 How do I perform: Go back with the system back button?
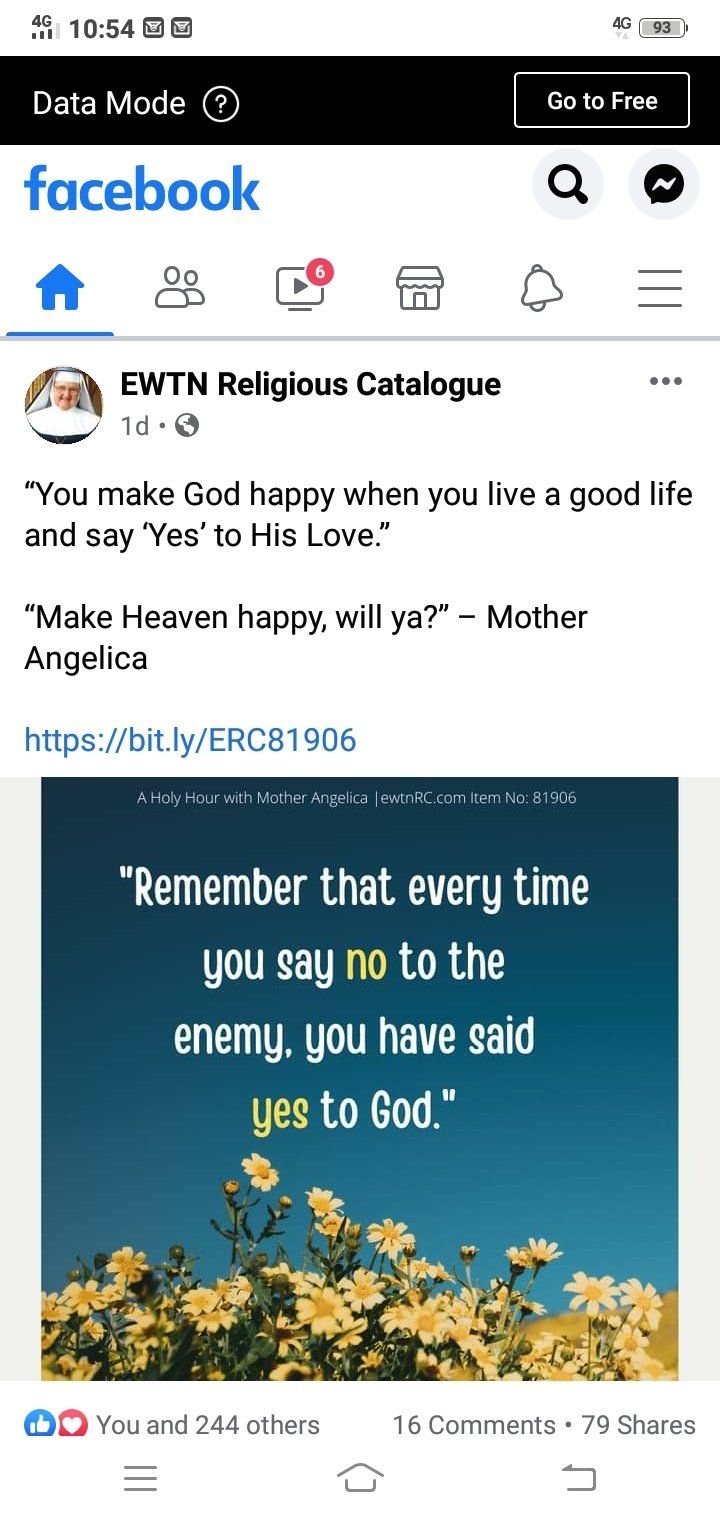point(578,1478)
